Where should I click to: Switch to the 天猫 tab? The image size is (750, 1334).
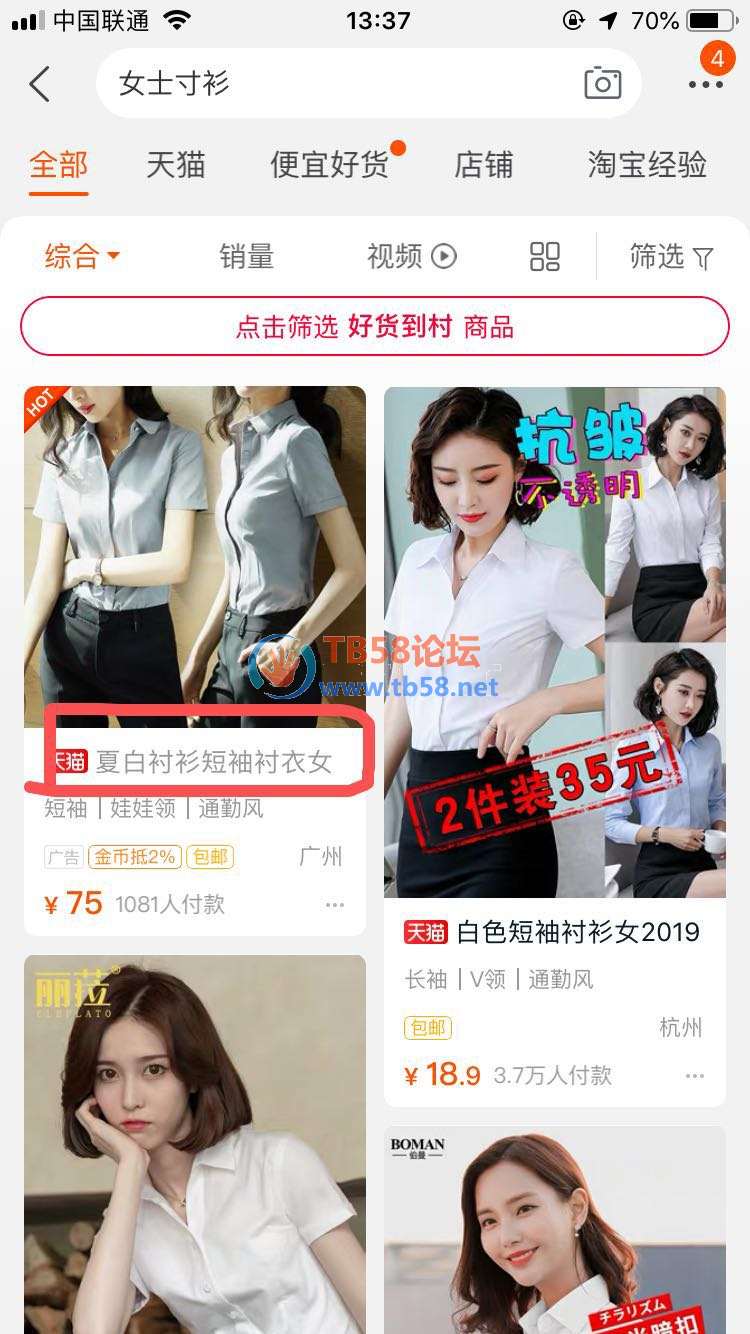(175, 165)
